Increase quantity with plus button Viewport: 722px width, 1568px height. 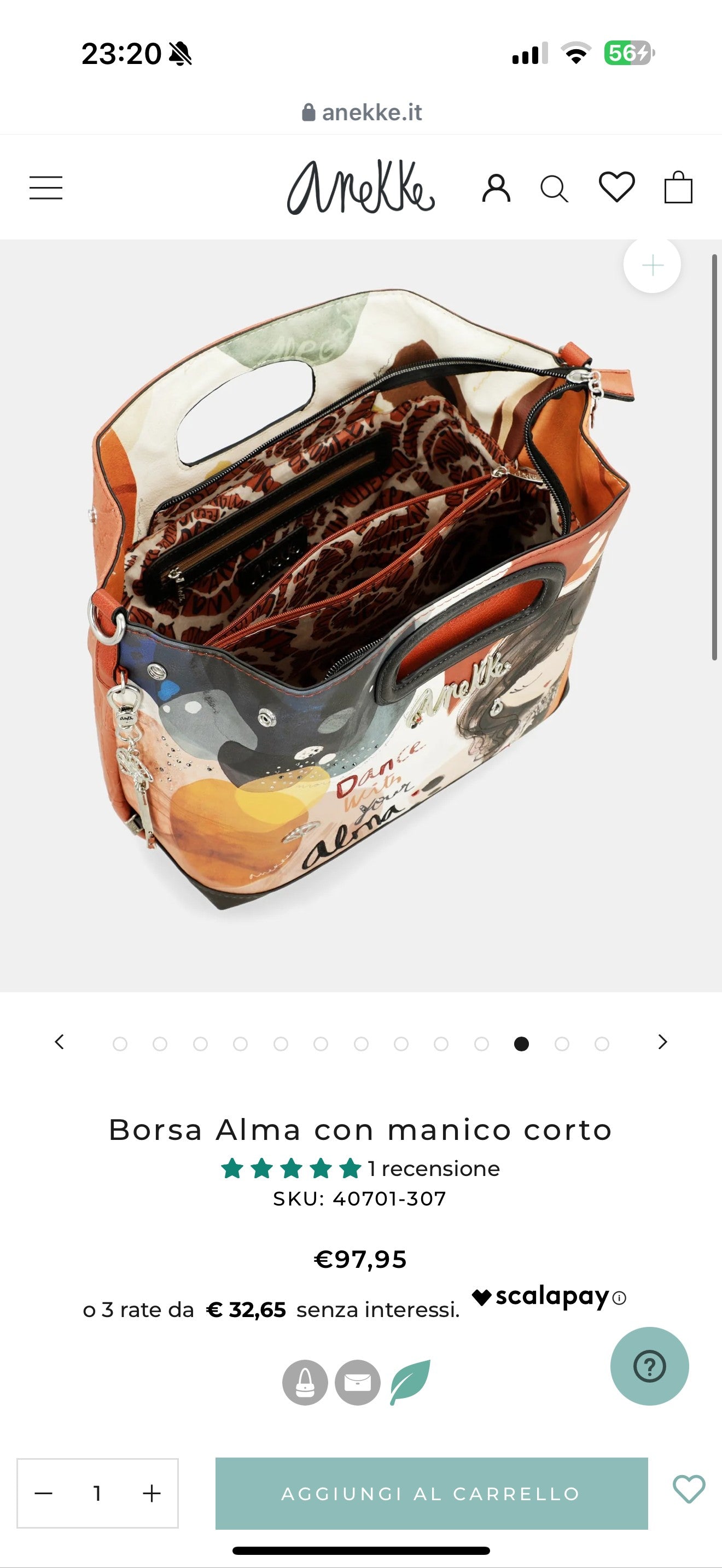click(152, 1493)
